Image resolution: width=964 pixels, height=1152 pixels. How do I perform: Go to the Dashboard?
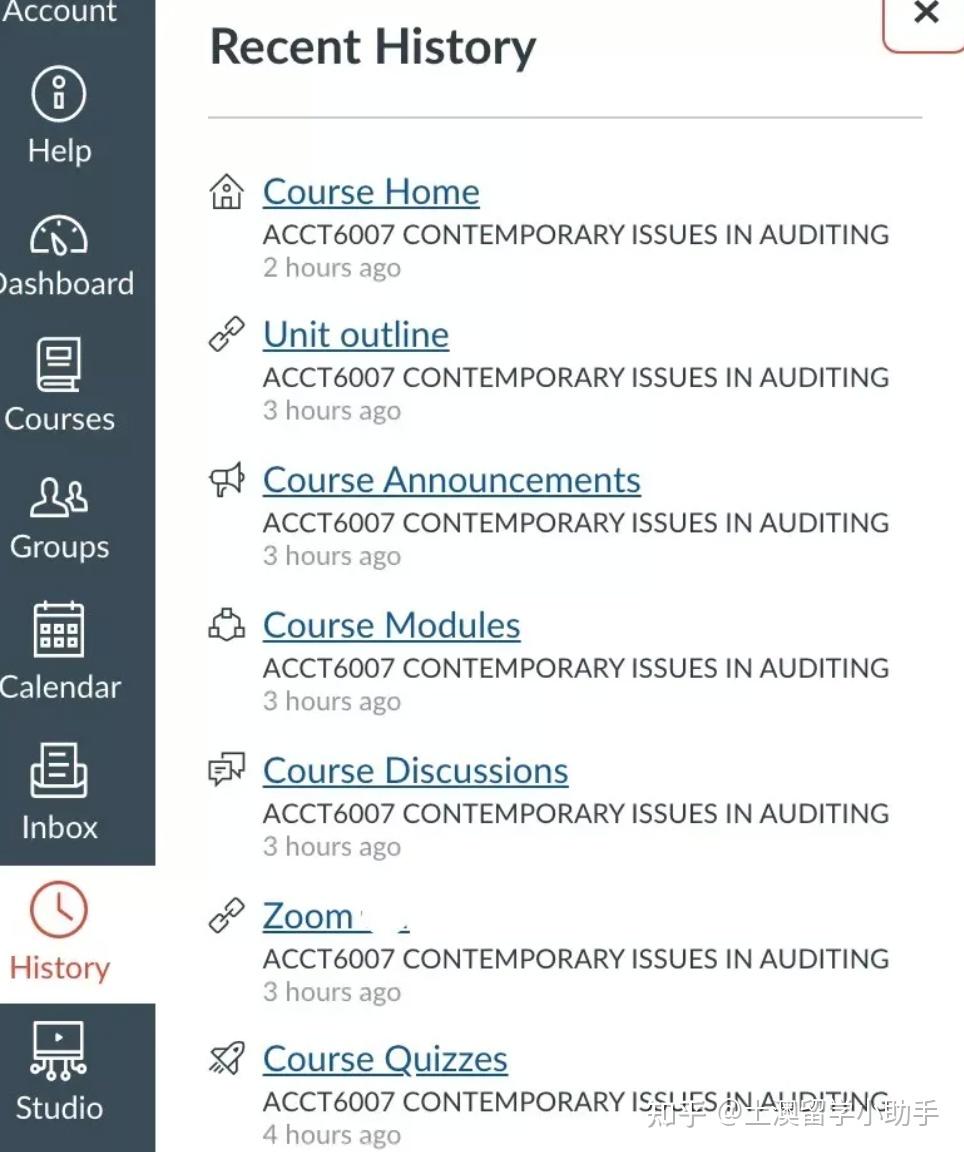point(62,256)
